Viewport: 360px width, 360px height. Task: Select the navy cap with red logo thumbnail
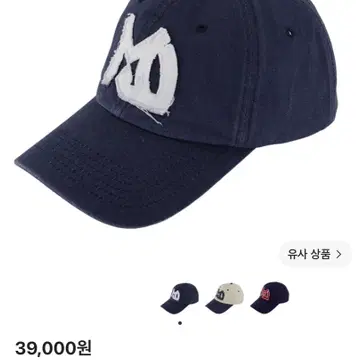pyautogui.click(x=270, y=298)
